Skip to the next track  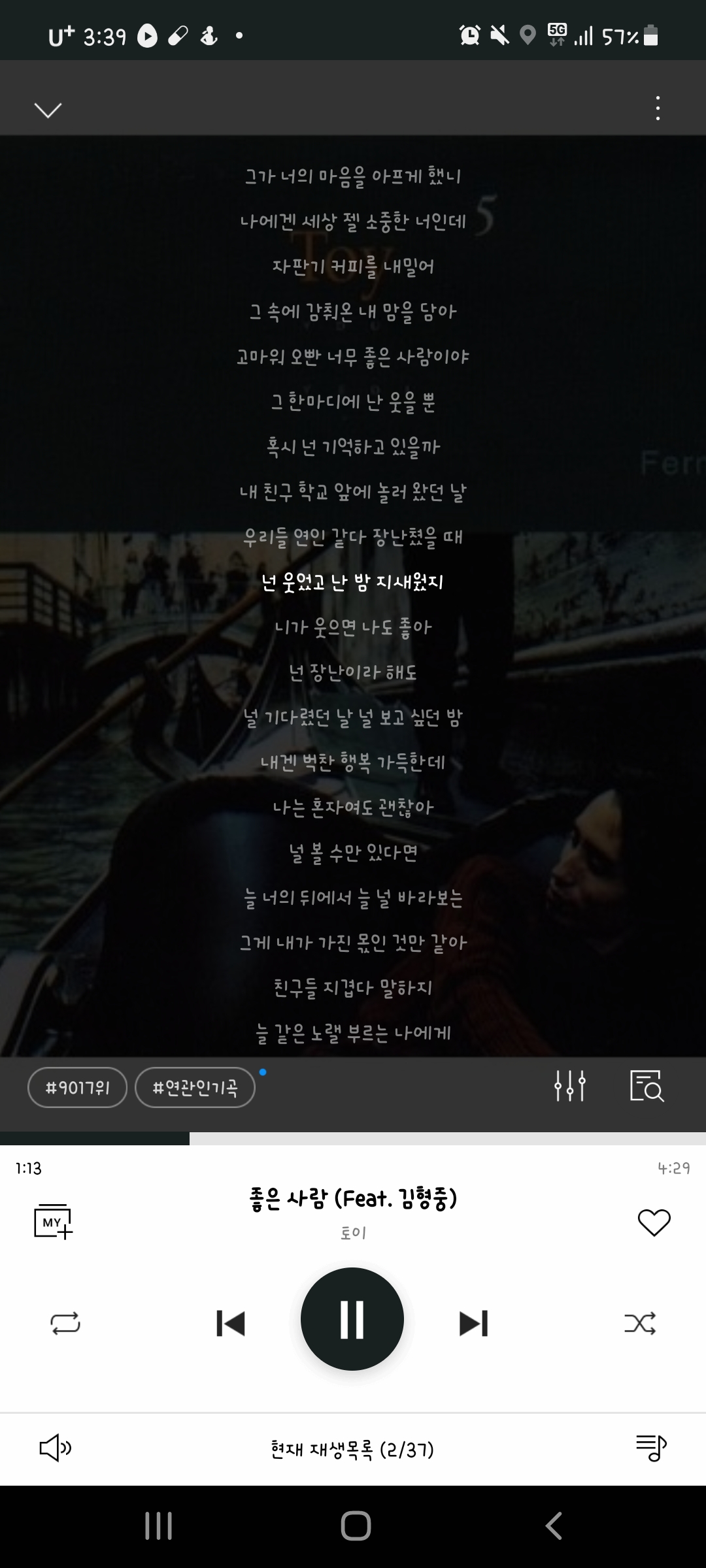pos(473,1324)
